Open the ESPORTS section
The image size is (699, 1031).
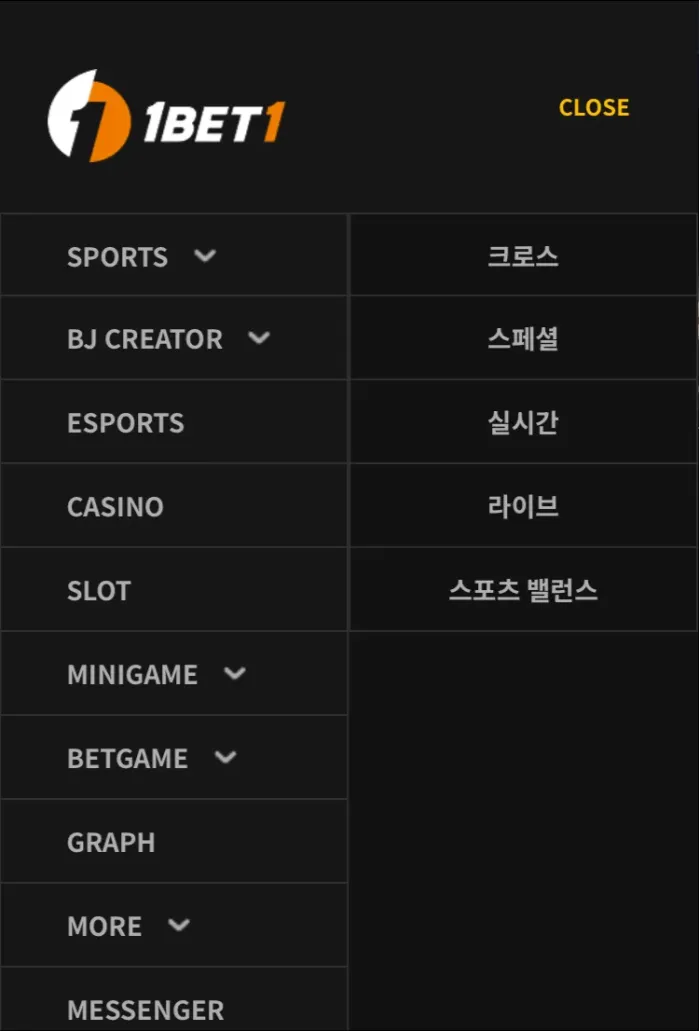click(x=126, y=423)
